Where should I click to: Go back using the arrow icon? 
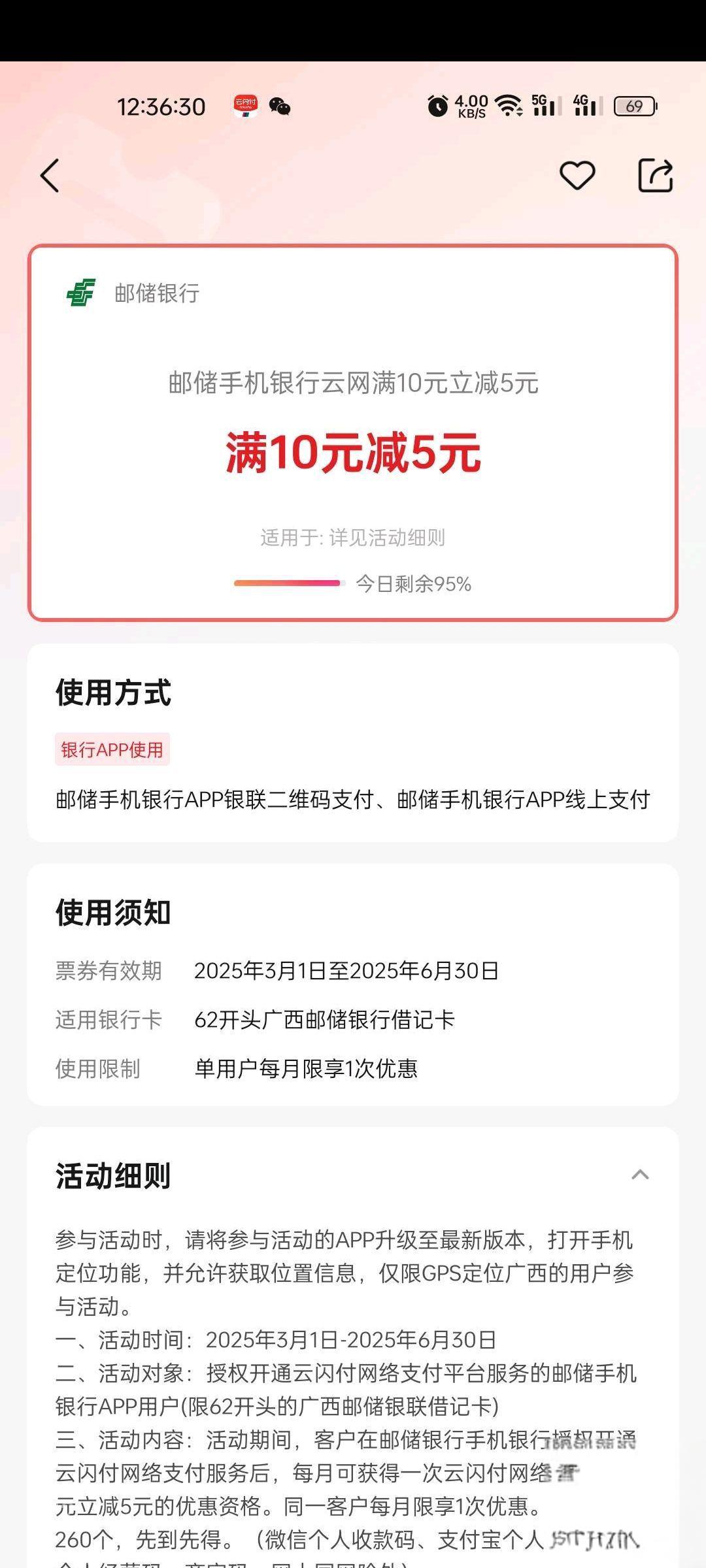(50, 176)
